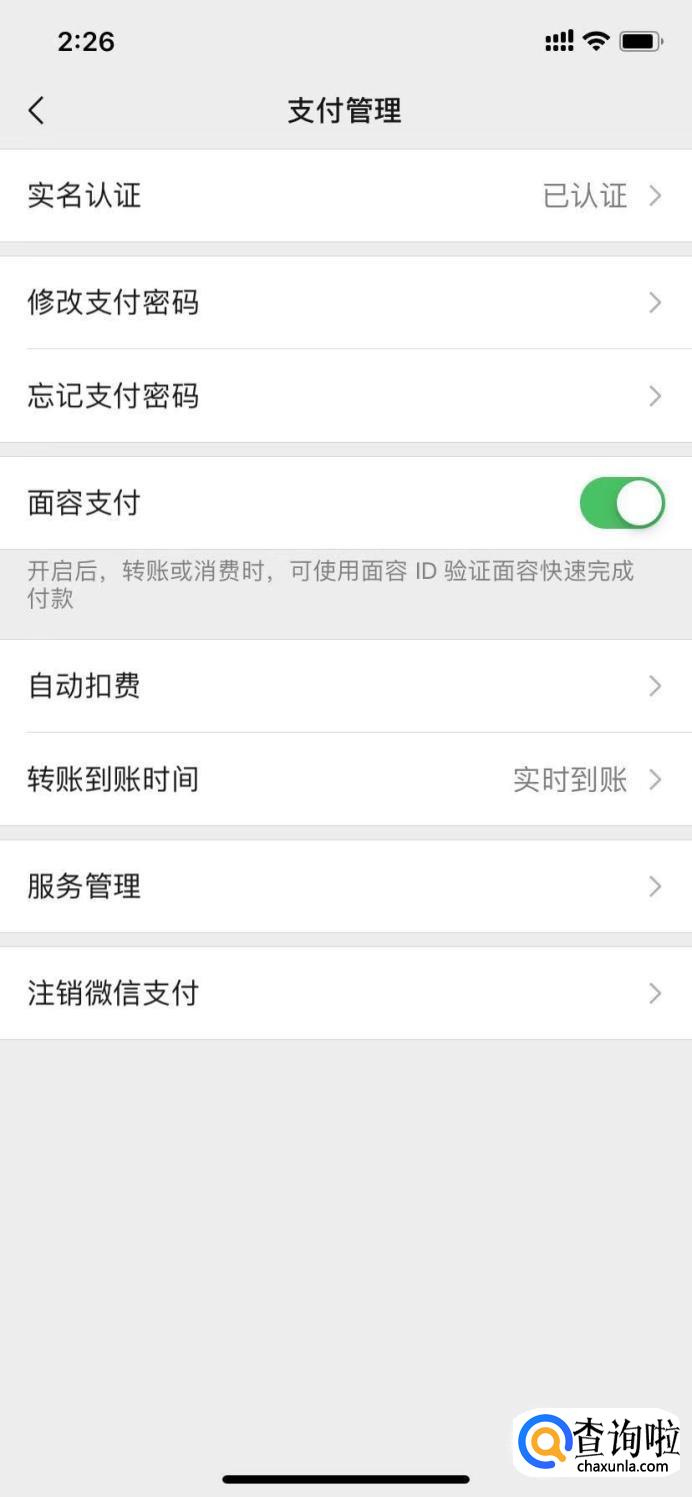Disable the 面容支付 switch
This screenshot has height=1497, width=692.
(x=621, y=503)
